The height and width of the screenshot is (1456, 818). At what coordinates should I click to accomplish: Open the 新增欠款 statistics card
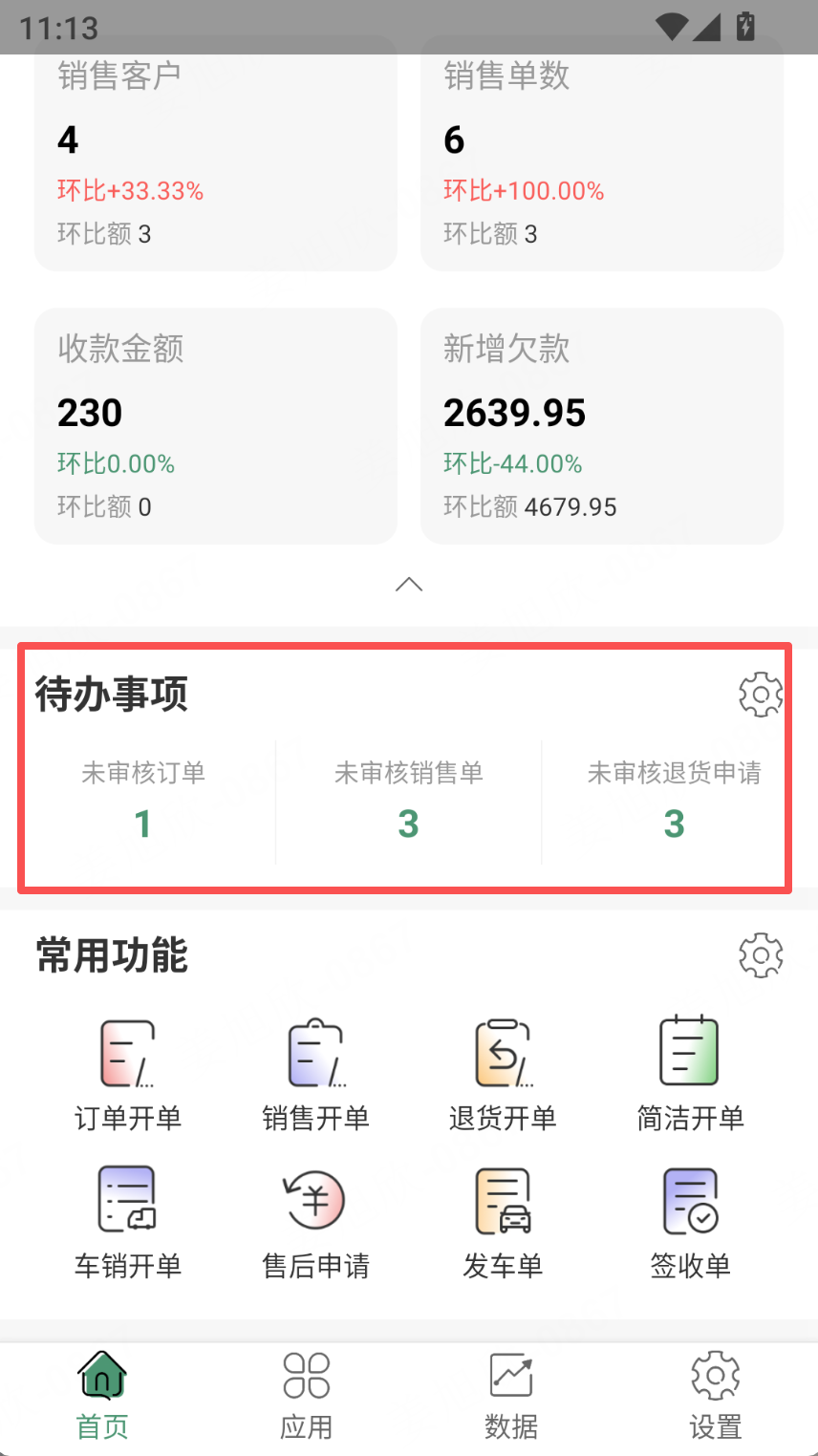tap(602, 426)
